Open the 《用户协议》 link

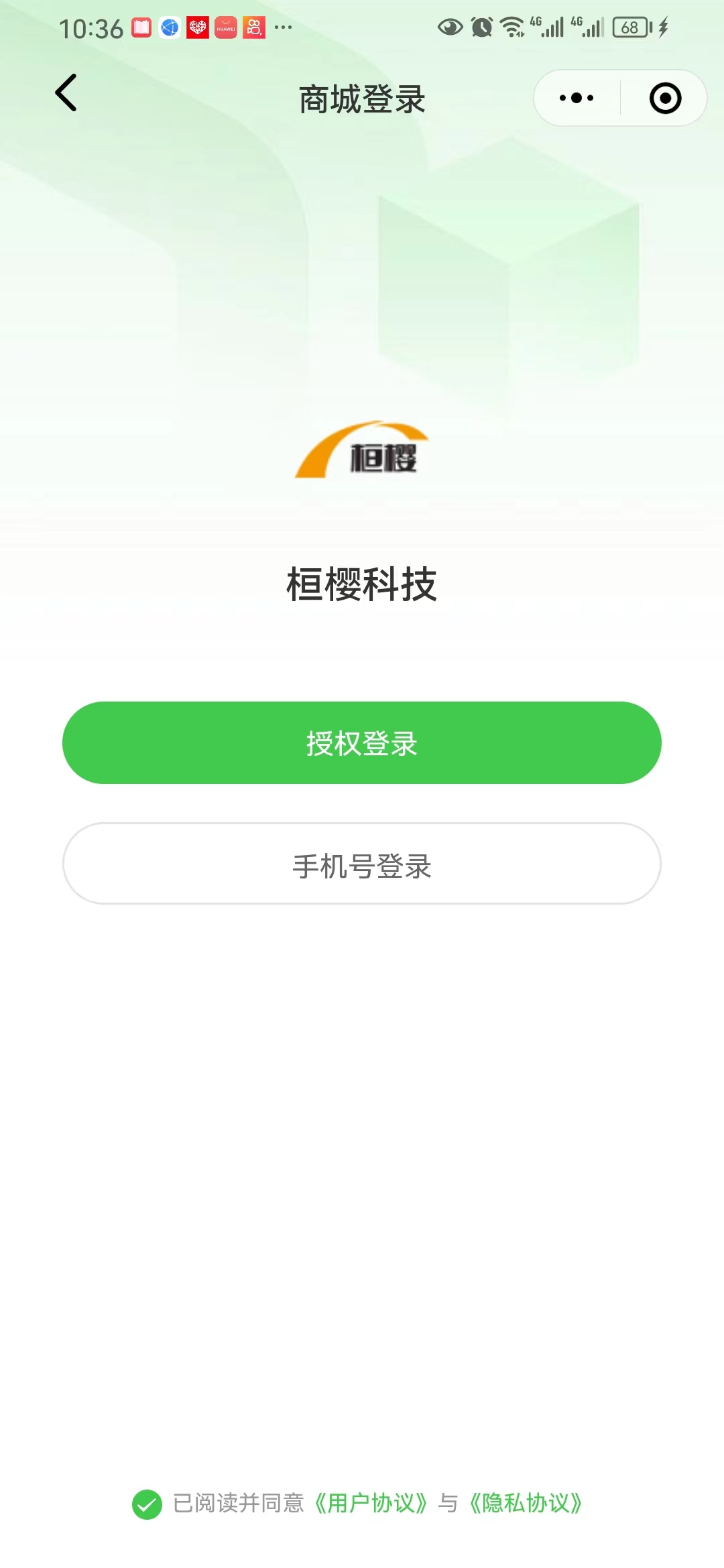pyautogui.click(x=370, y=1504)
